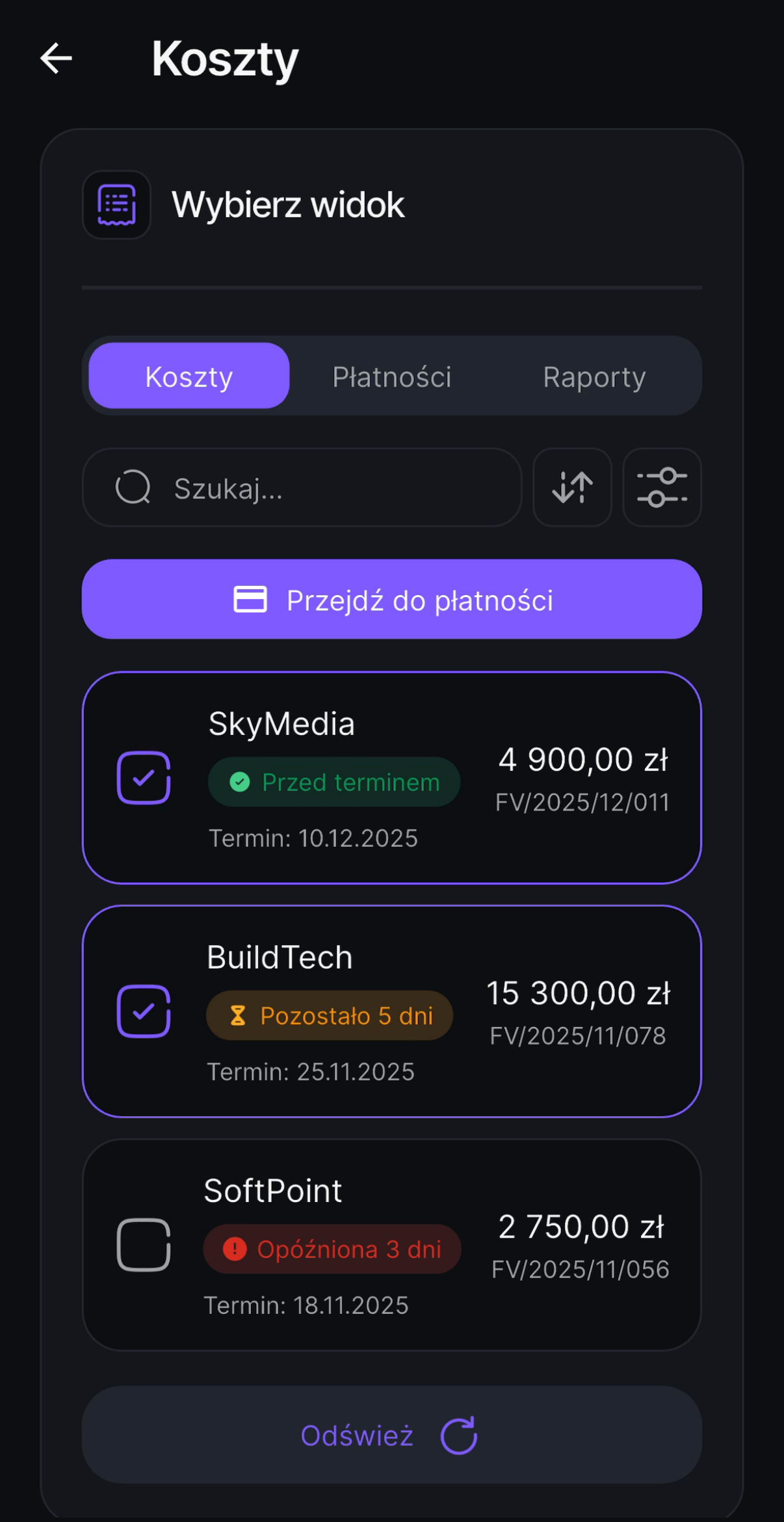Uncheck the BuildTech invoice checkbox
Image resolution: width=784 pixels, height=1522 pixels.
tap(144, 1011)
